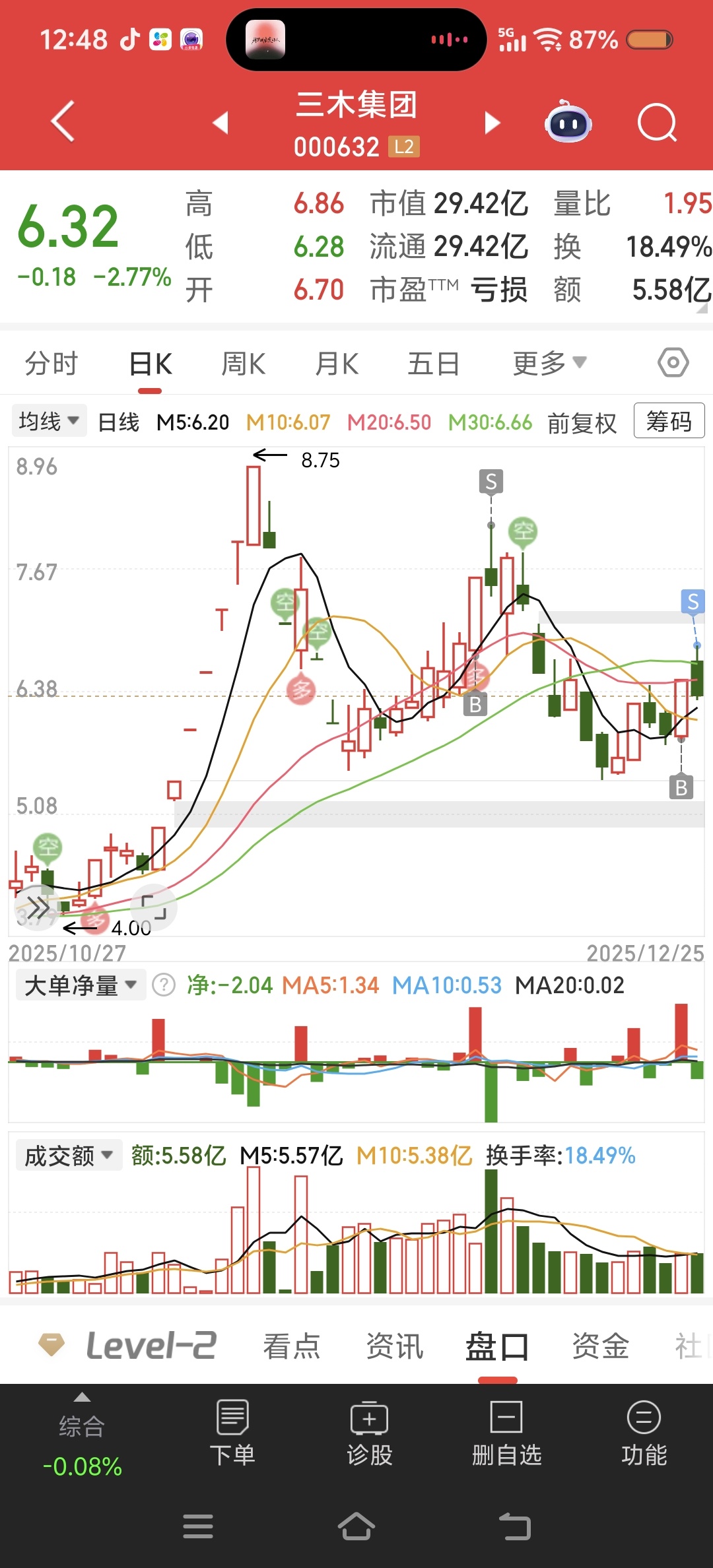Open the 成交额 indicator dropdown
Viewport: 713px width, 1568px height.
pyautogui.click(x=69, y=1156)
